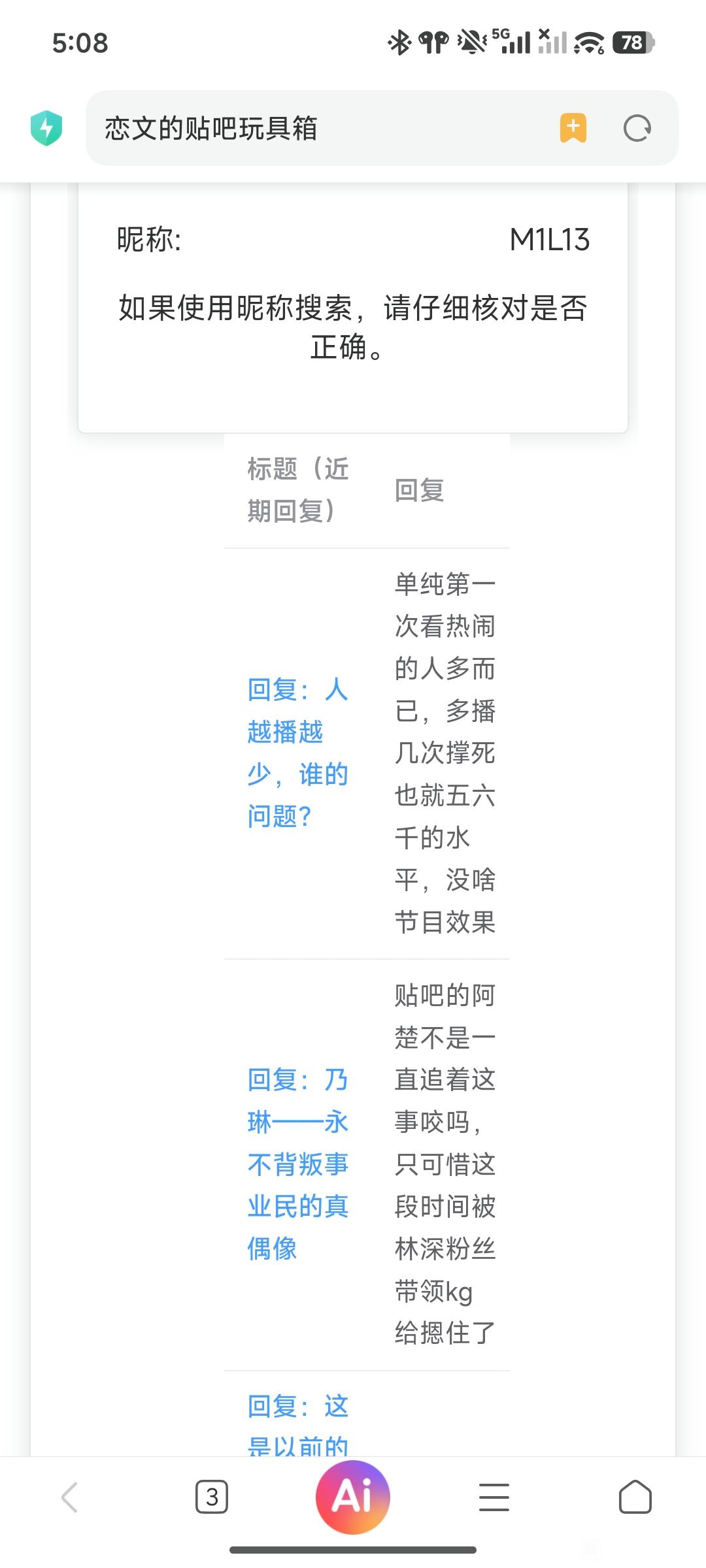Open the browser hamburger menu
Viewport: 706px width, 1568px height.
(494, 1497)
